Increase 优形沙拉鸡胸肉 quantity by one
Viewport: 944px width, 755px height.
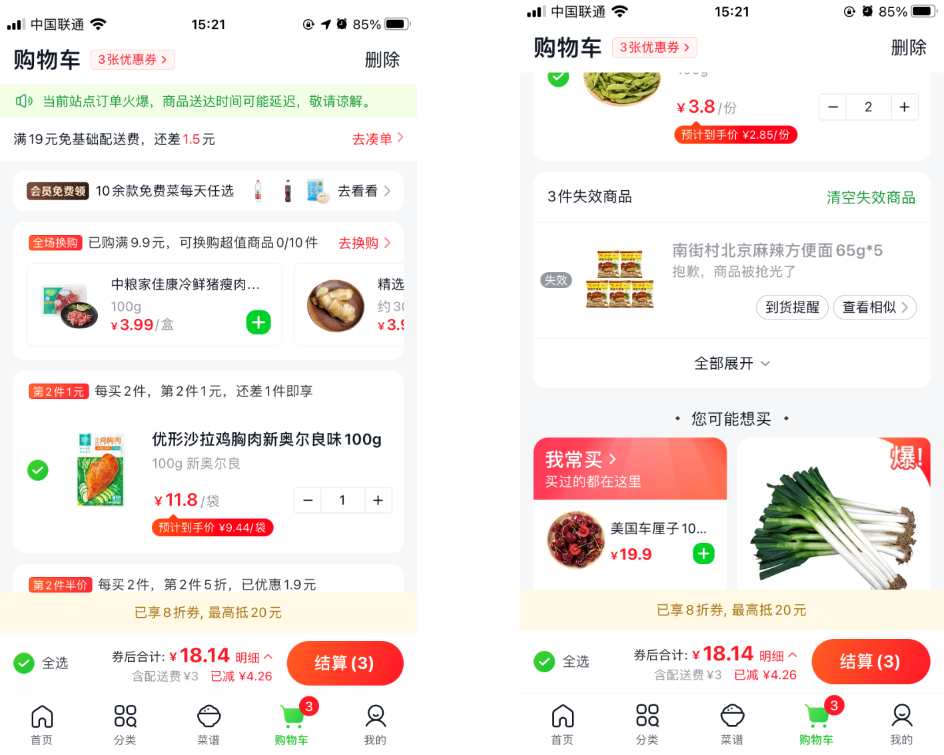[377, 500]
